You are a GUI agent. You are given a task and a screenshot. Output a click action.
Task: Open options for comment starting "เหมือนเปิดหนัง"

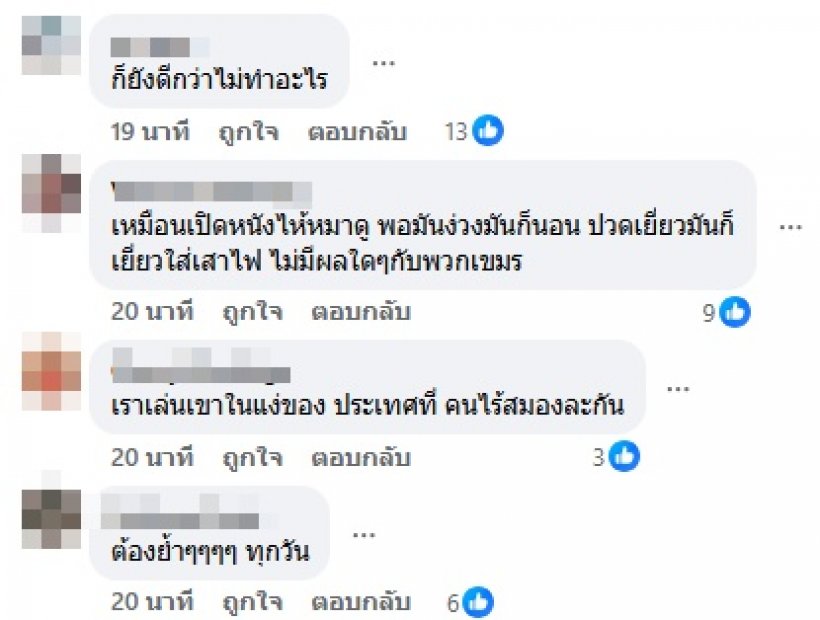[x=791, y=227]
